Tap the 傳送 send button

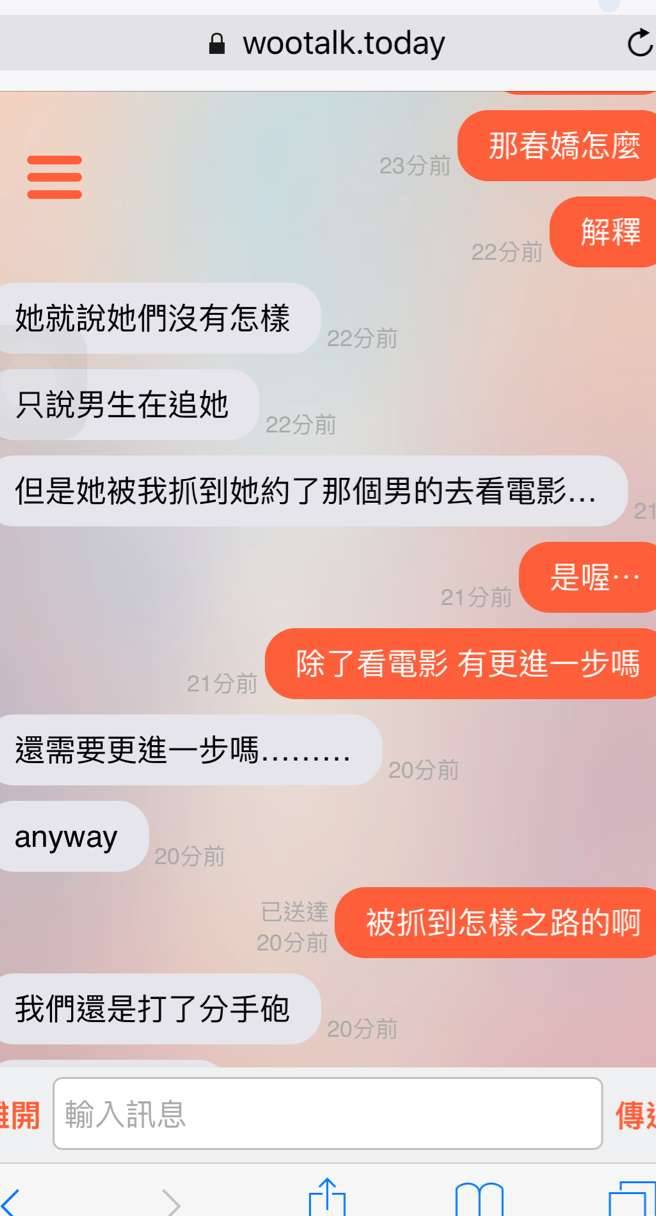tap(635, 1115)
